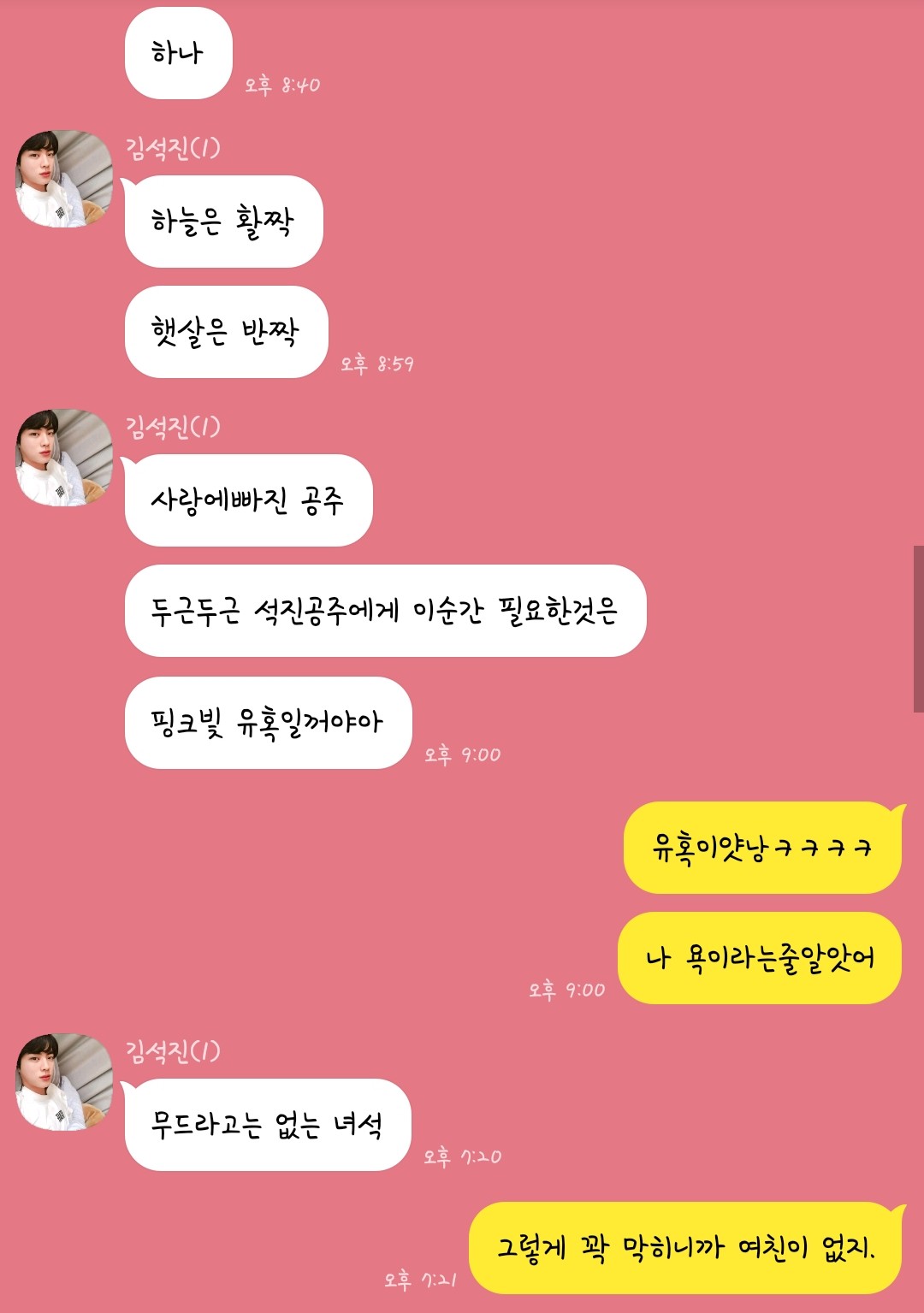The image size is (924, 1313).
Task: Tap 김석진's avatar beside '사랑에빠진 공주'
Action: 64,458
